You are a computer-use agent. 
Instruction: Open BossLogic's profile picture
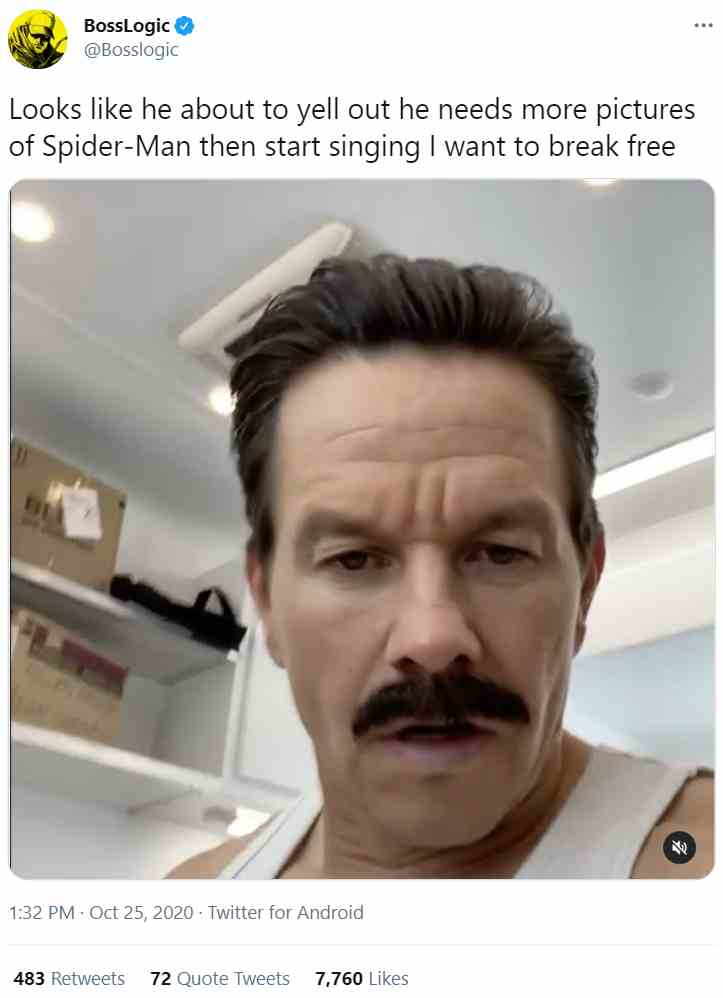pyautogui.click(x=37, y=39)
